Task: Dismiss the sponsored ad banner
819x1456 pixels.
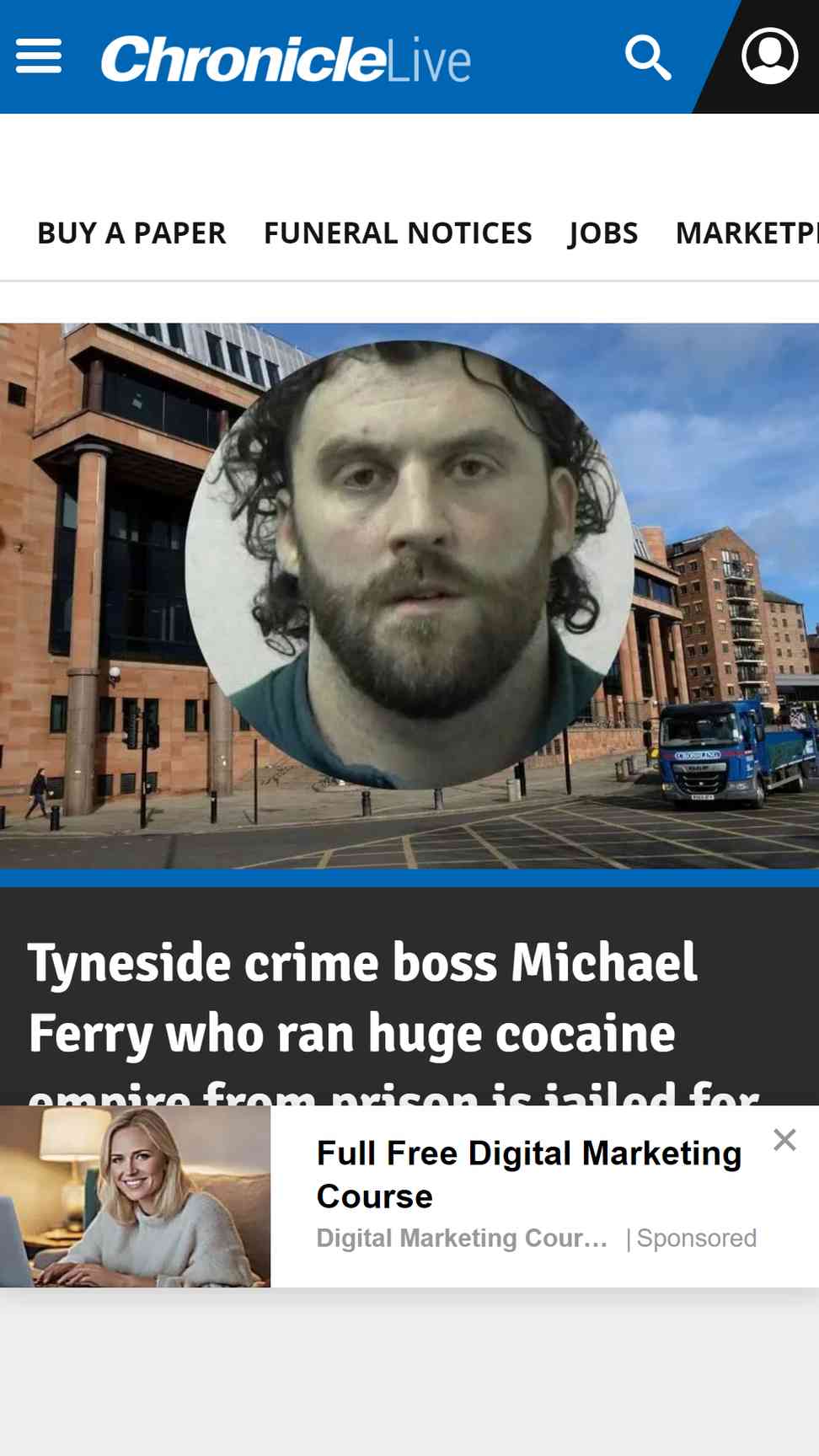Action: coord(784,1140)
